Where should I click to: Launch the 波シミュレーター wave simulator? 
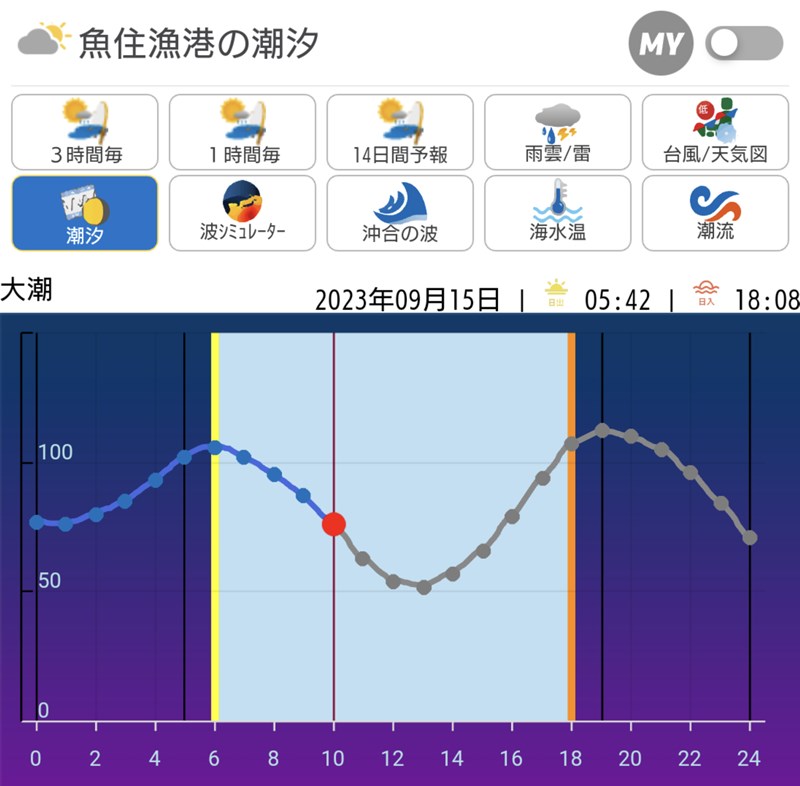[242, 213]
